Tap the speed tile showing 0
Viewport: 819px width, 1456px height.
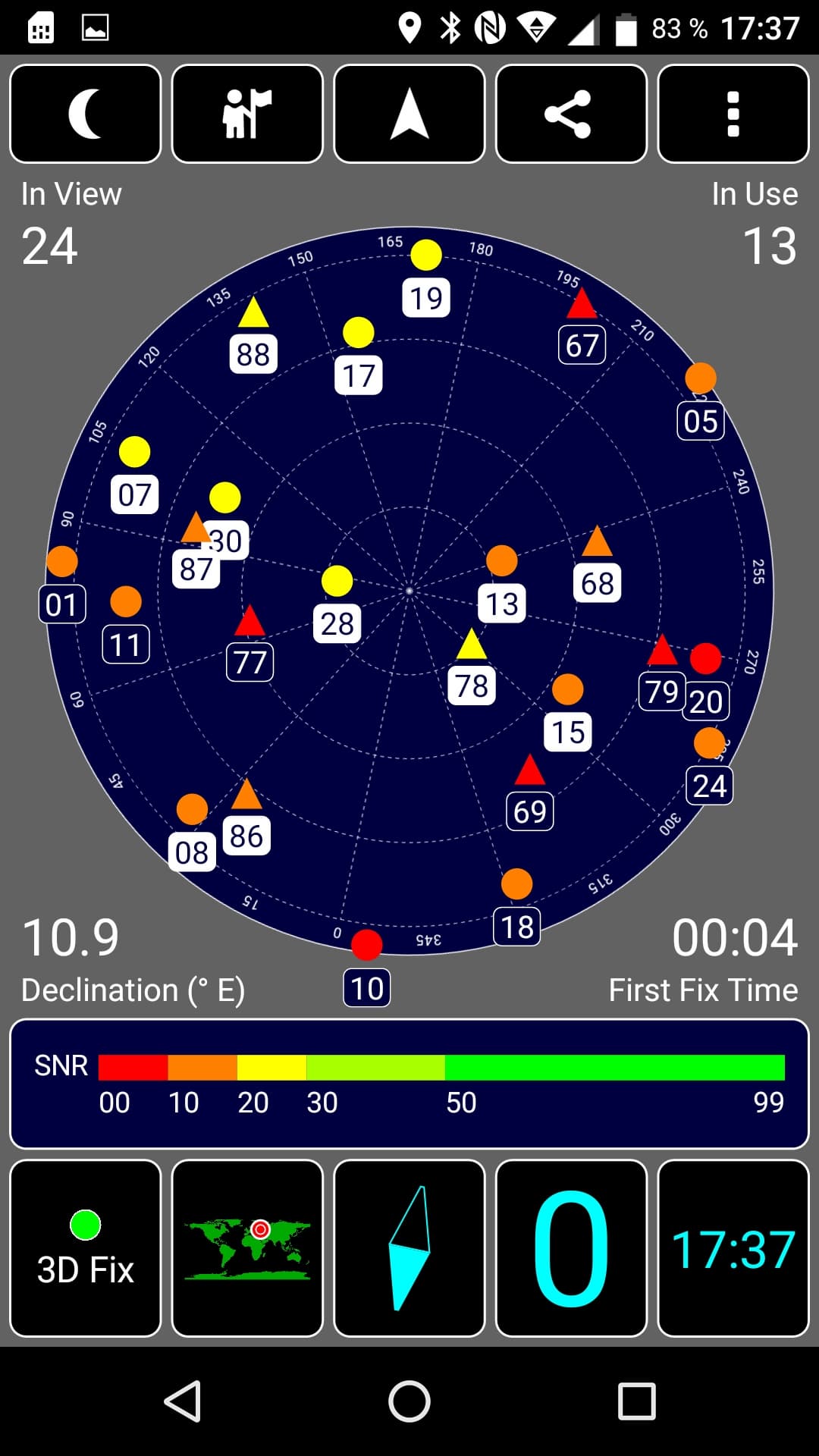(x=571, y=1248)
